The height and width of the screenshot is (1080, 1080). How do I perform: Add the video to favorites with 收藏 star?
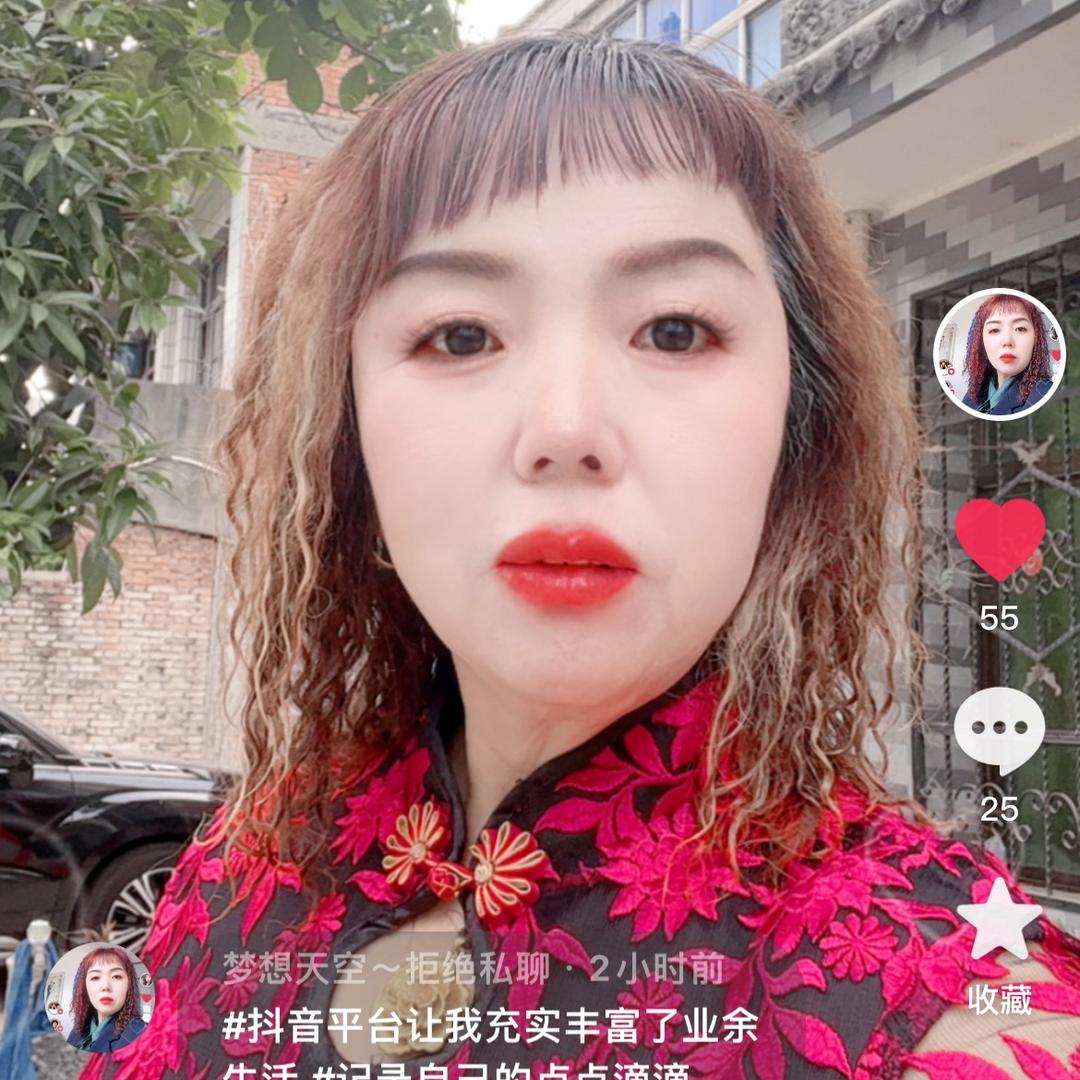(x=999, y=920)
